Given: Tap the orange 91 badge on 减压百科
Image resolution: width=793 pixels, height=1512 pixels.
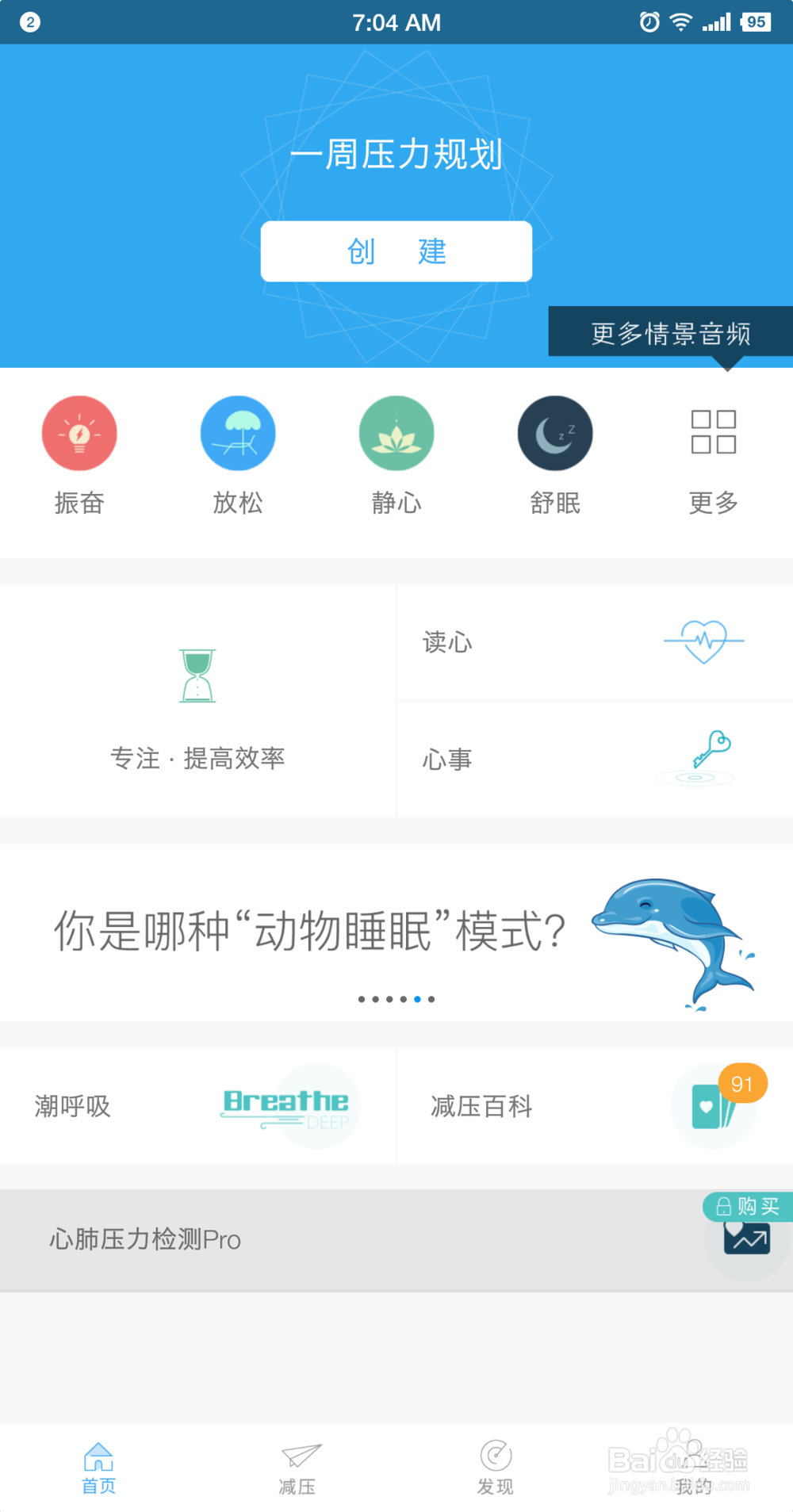Looking at the screenshot, I should click(742, 1084).
